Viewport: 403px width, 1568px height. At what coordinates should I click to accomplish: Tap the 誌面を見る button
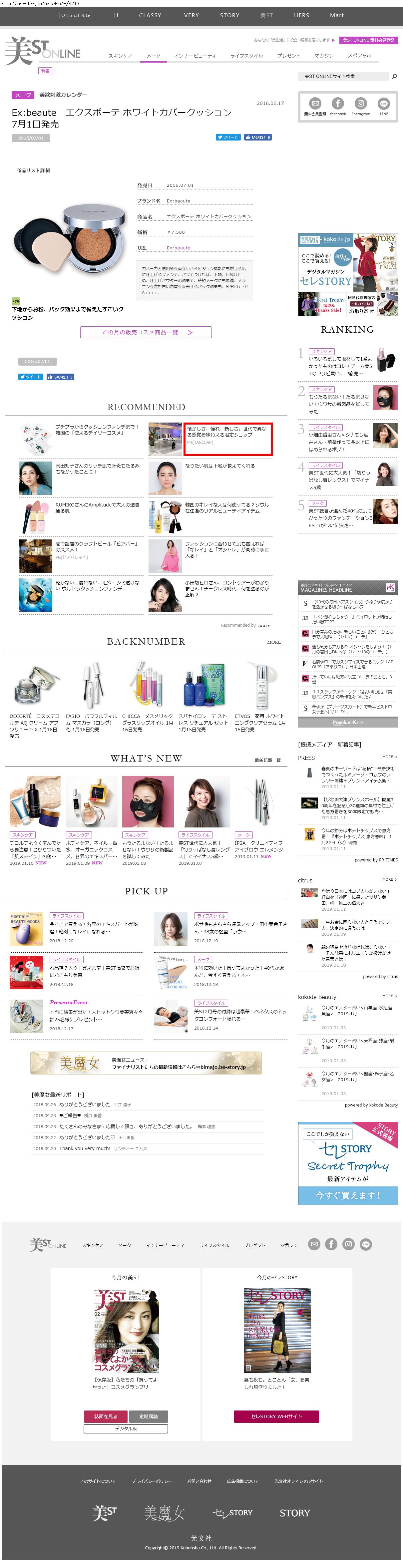tap(106, 1416)
